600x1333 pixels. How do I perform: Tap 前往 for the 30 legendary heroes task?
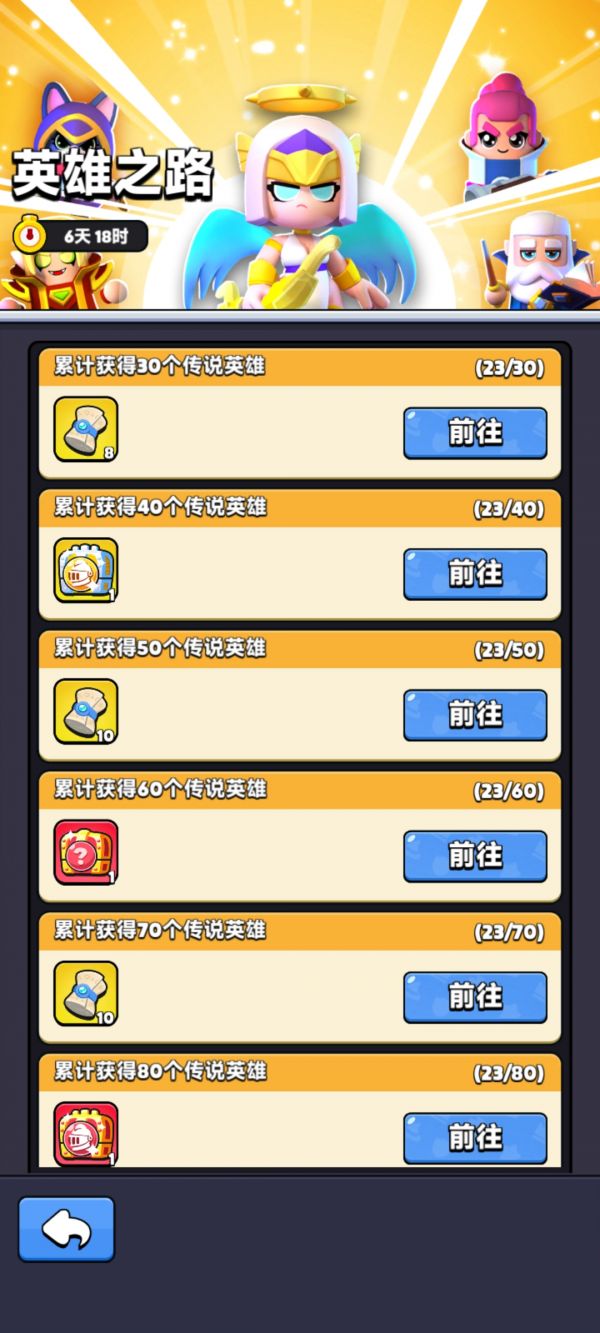coord(475,432)
